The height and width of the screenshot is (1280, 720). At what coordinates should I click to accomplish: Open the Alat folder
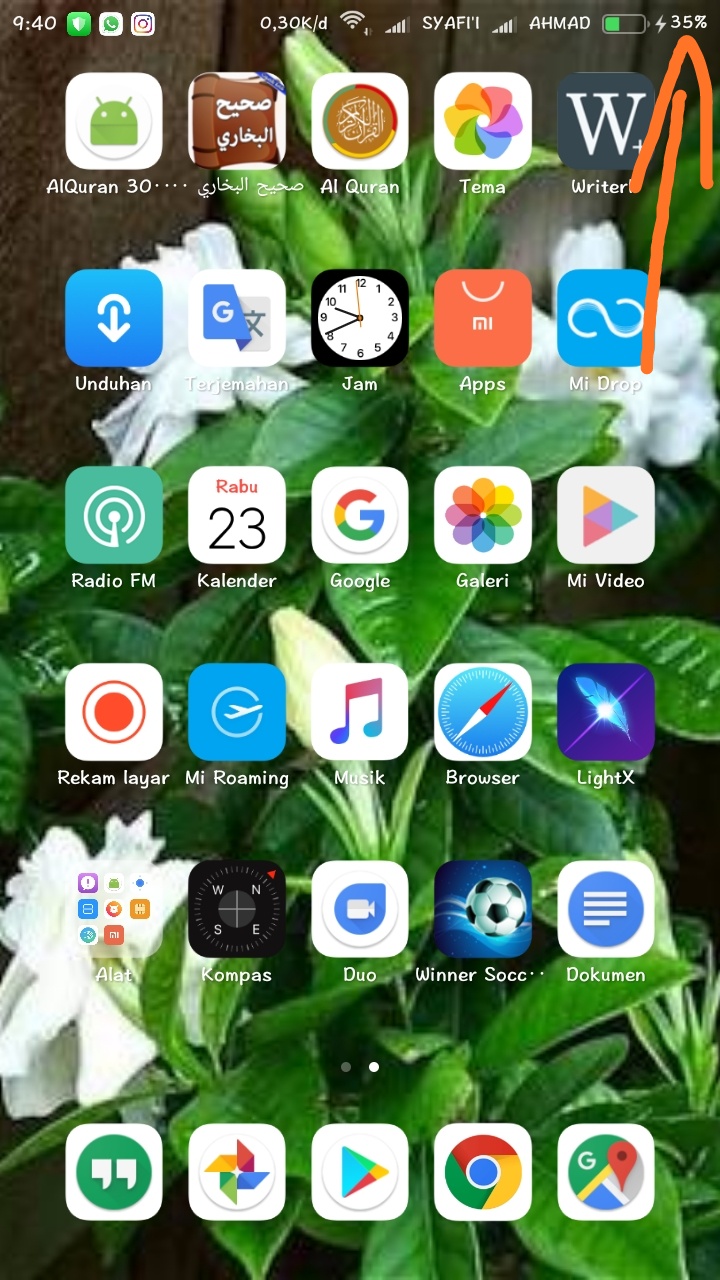click(x=114, y=908)
